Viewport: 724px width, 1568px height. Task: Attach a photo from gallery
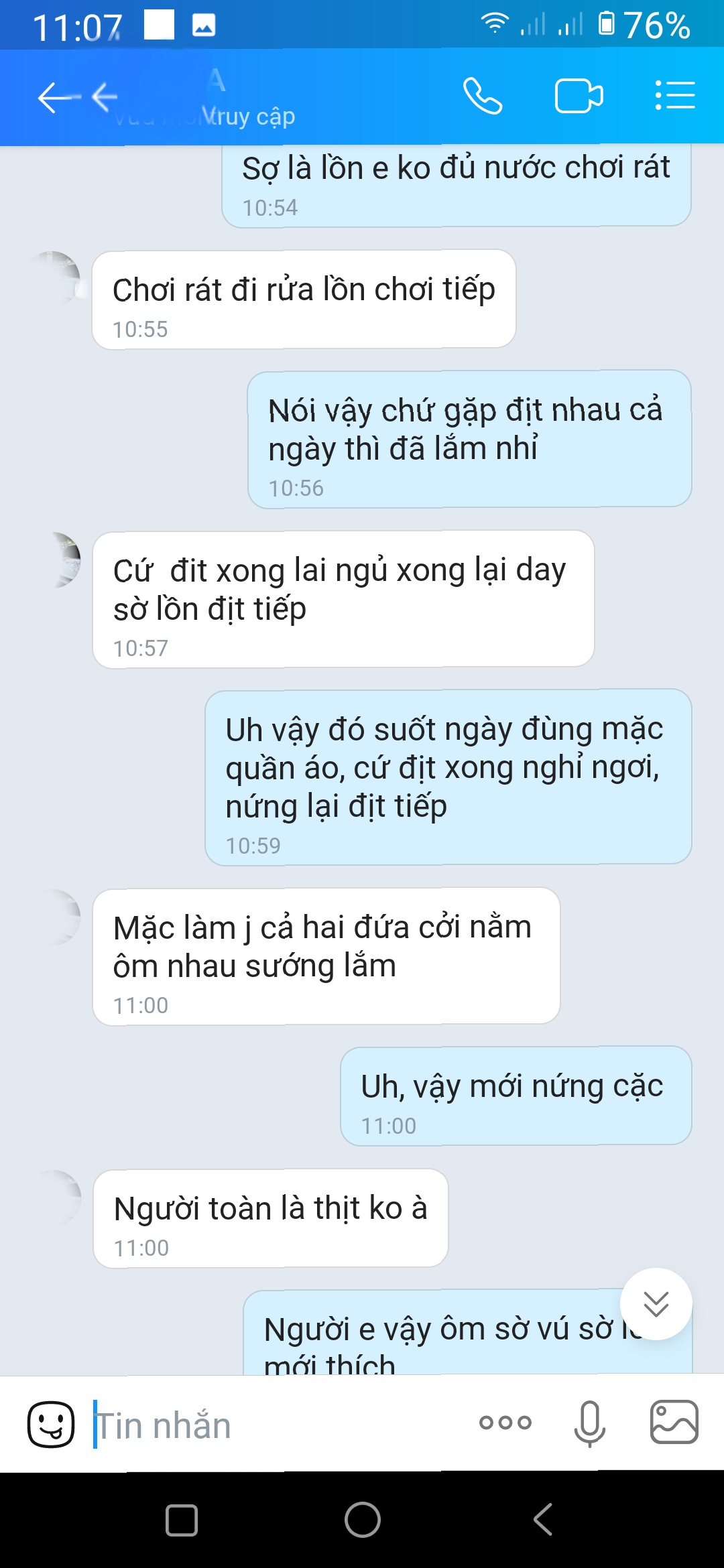point(674,1422)
